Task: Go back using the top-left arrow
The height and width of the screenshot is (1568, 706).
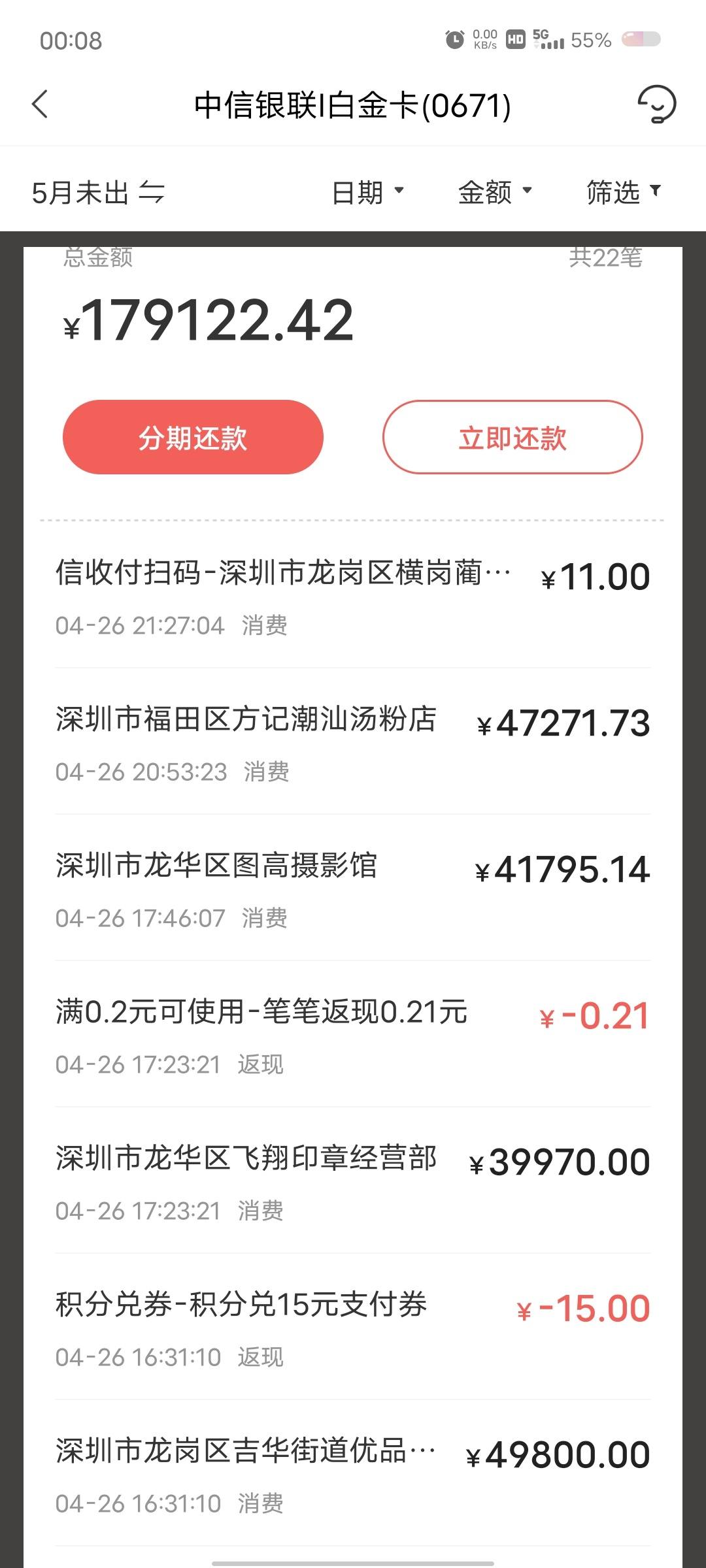Action: click(x=40, y=105)
